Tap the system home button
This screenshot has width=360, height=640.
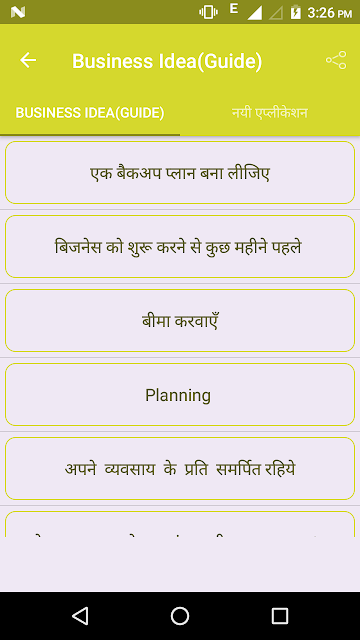click(x=180, y=616)
